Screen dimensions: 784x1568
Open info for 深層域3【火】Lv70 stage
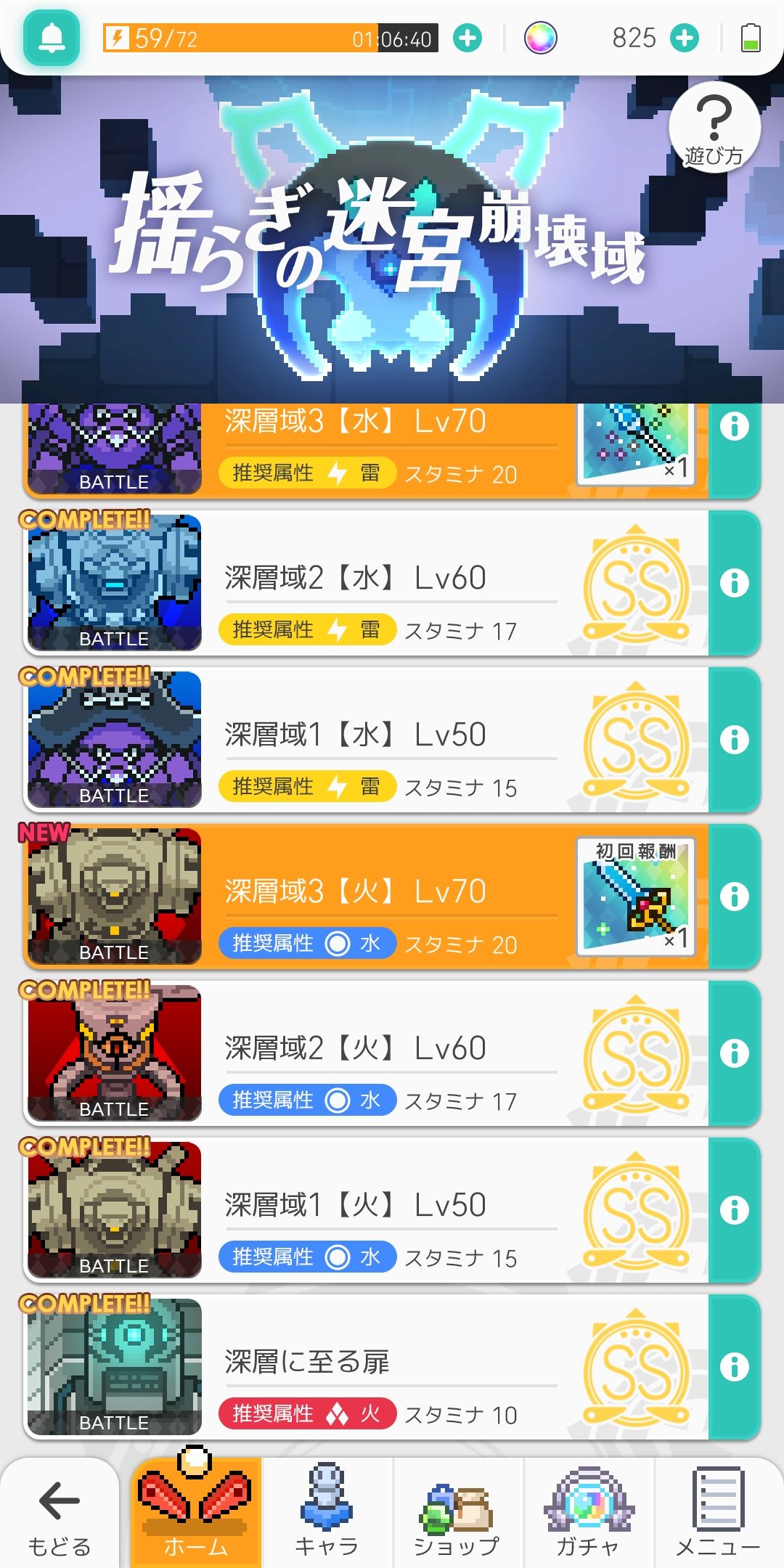[736, 895]
